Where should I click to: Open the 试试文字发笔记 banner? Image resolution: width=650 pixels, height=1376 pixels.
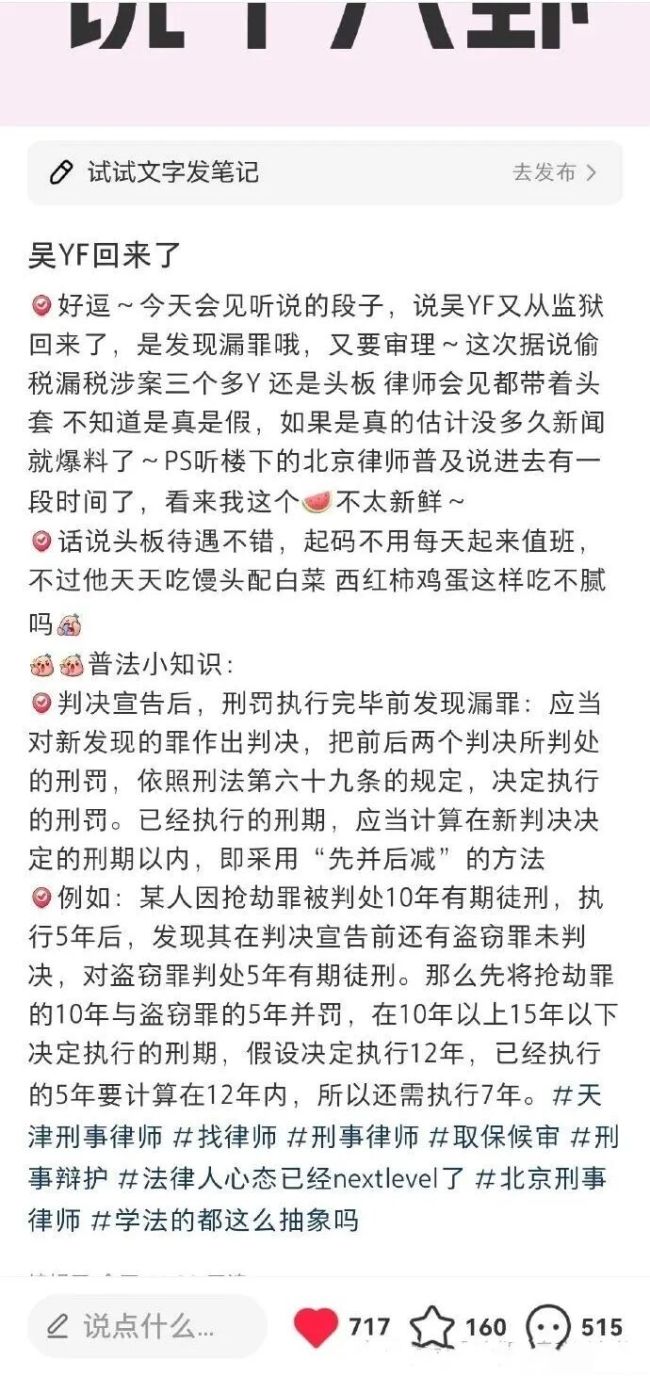click(170, 173)
